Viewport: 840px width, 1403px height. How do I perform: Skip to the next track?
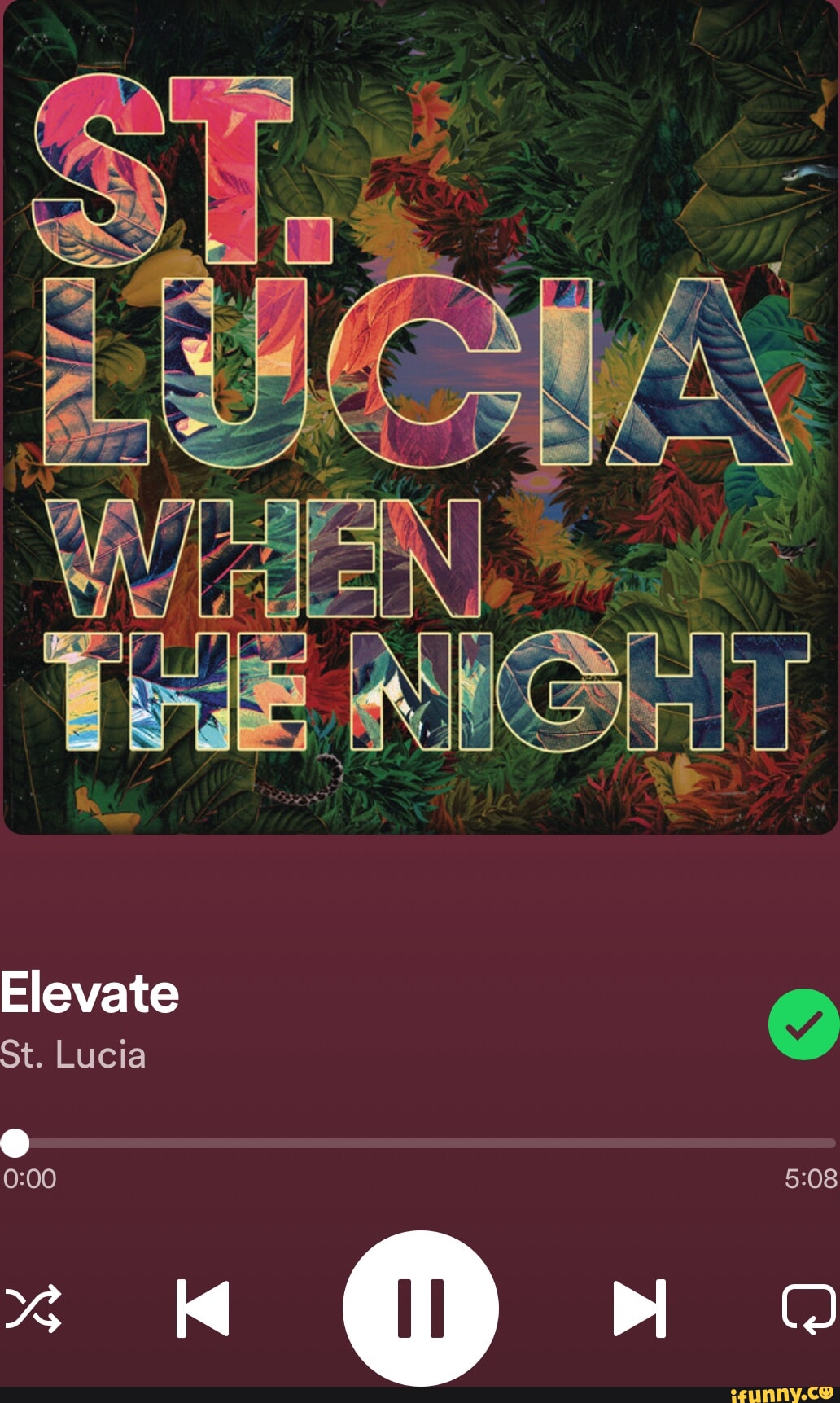point(639,1309)
